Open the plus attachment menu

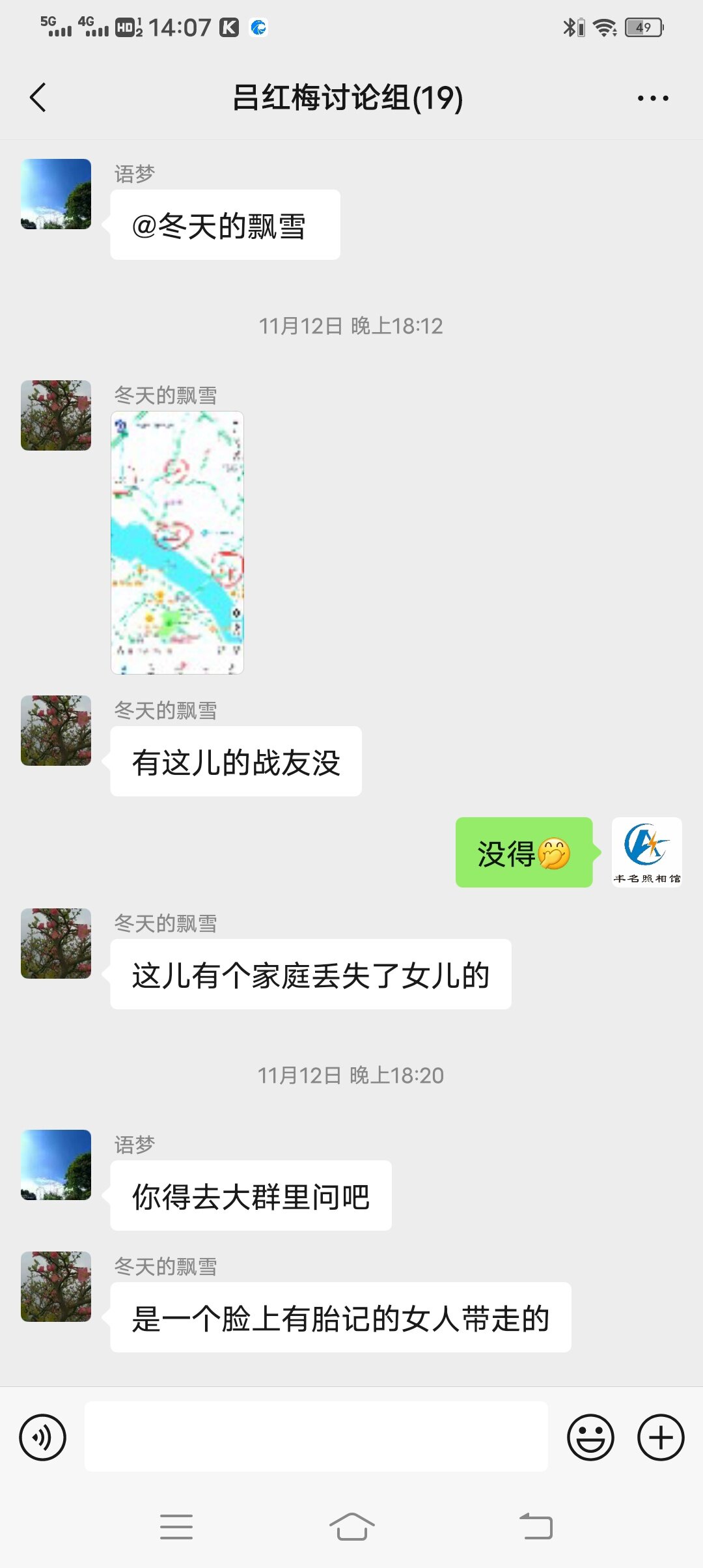pos(661,1437)
